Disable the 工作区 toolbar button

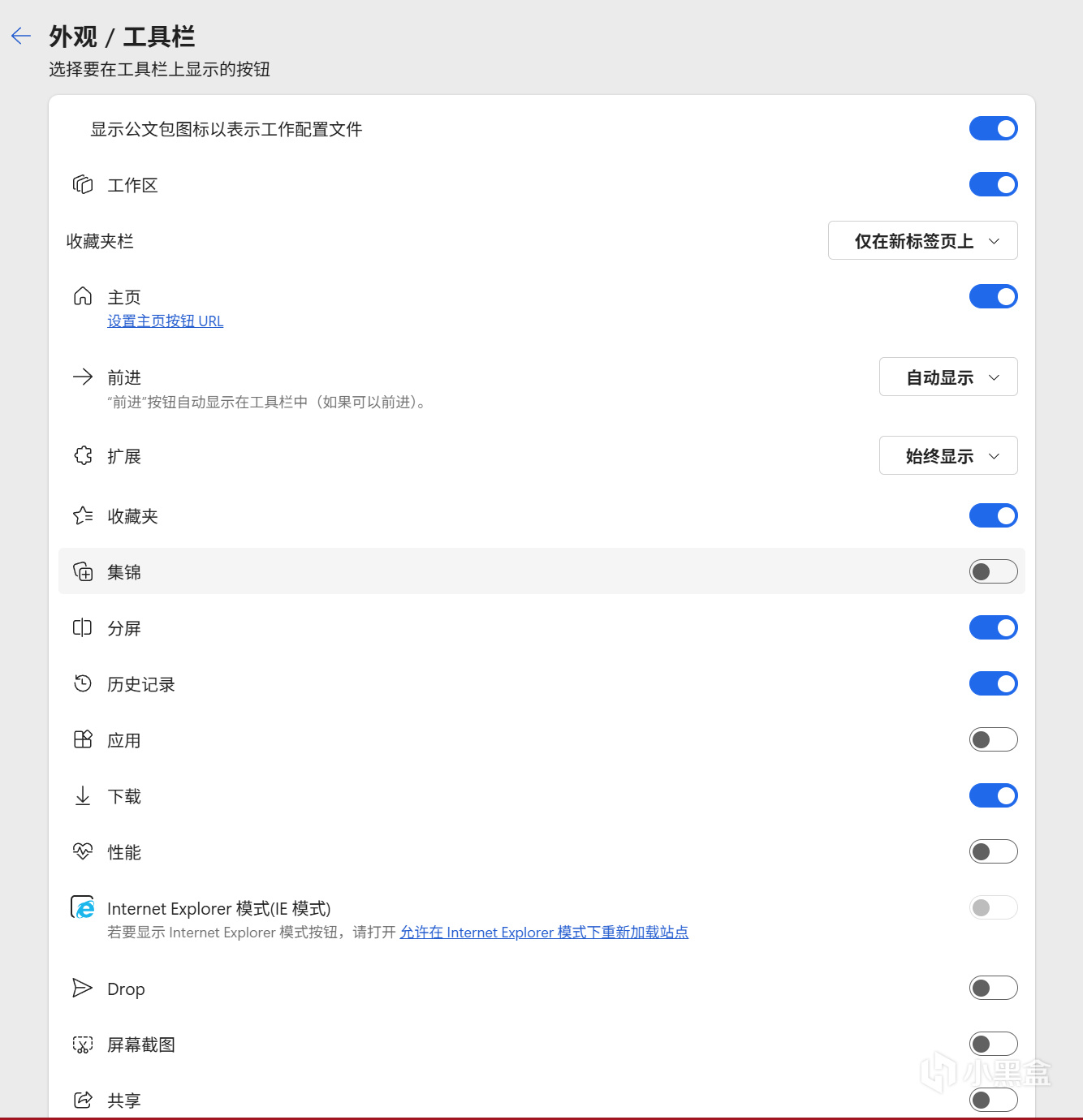pos(993,184)
